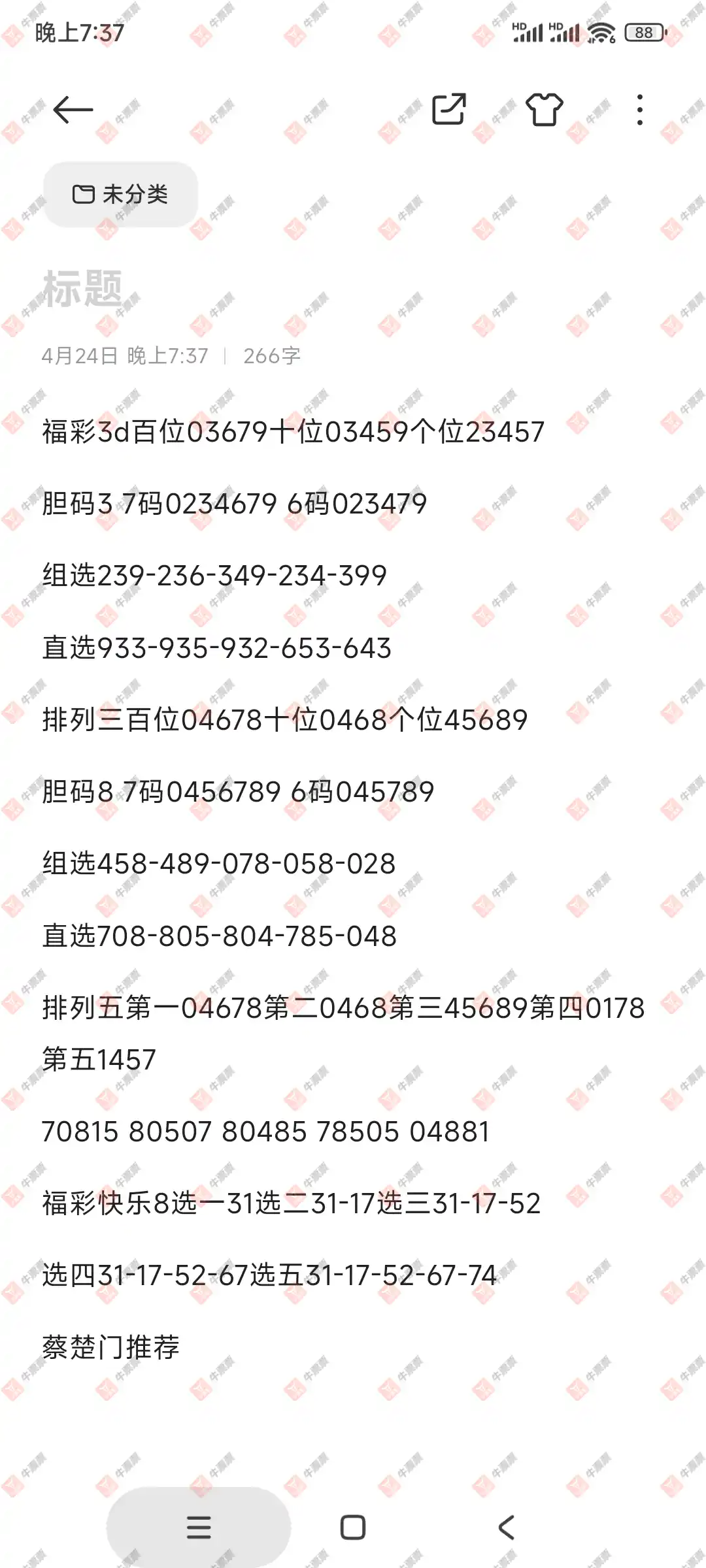Tap the 标题 title field
Screen dimensions: 706x1568
click(83, 289)
